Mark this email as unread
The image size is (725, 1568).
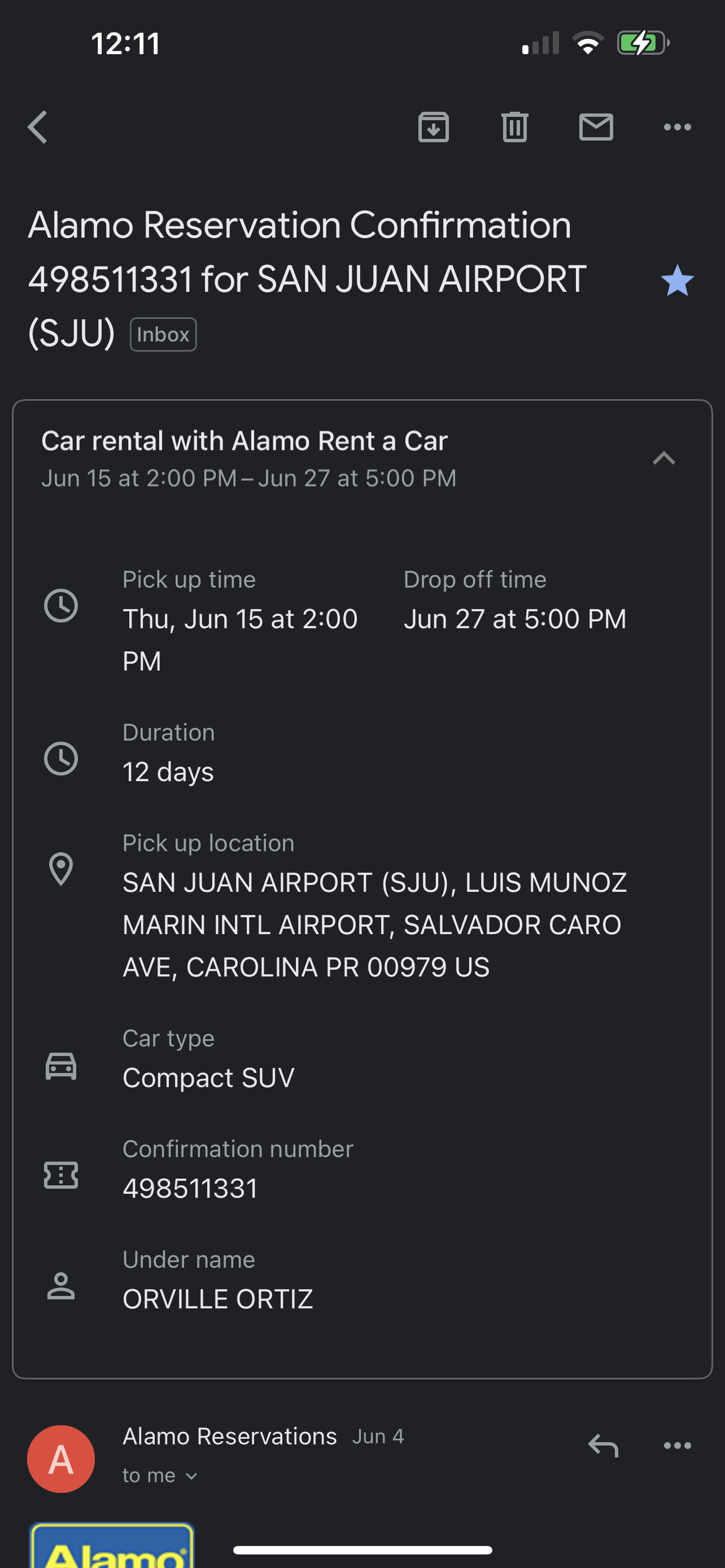pos(595,126)
